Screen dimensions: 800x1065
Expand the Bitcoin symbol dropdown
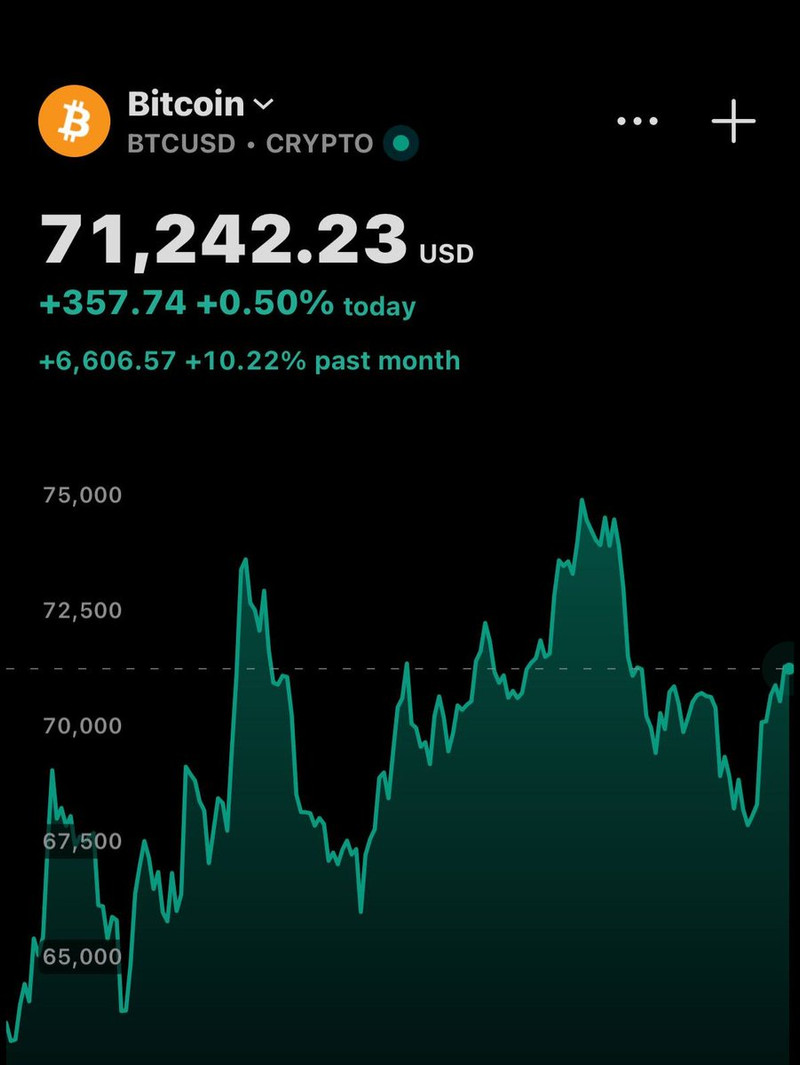(x=264, y=104)
